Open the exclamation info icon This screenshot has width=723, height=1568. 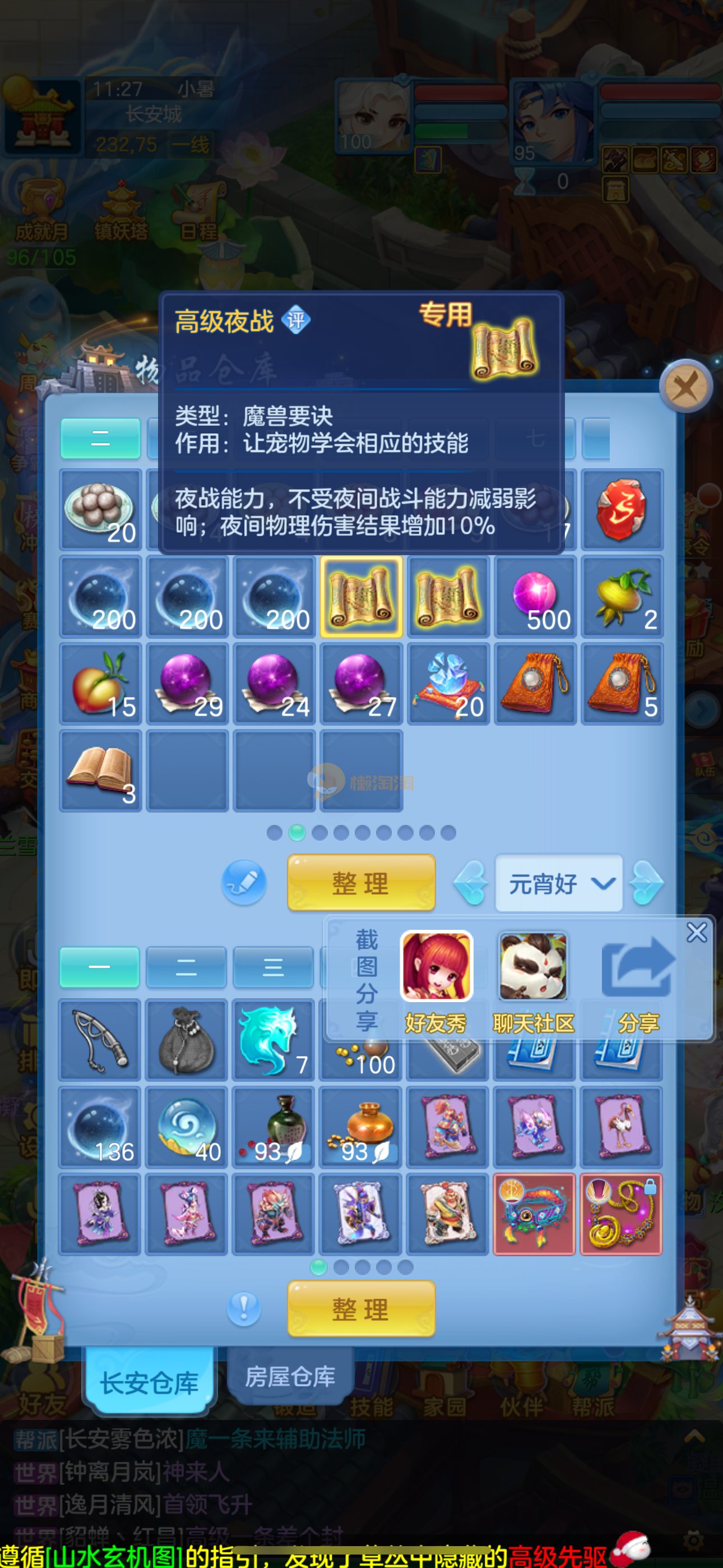pos(244,1307)
